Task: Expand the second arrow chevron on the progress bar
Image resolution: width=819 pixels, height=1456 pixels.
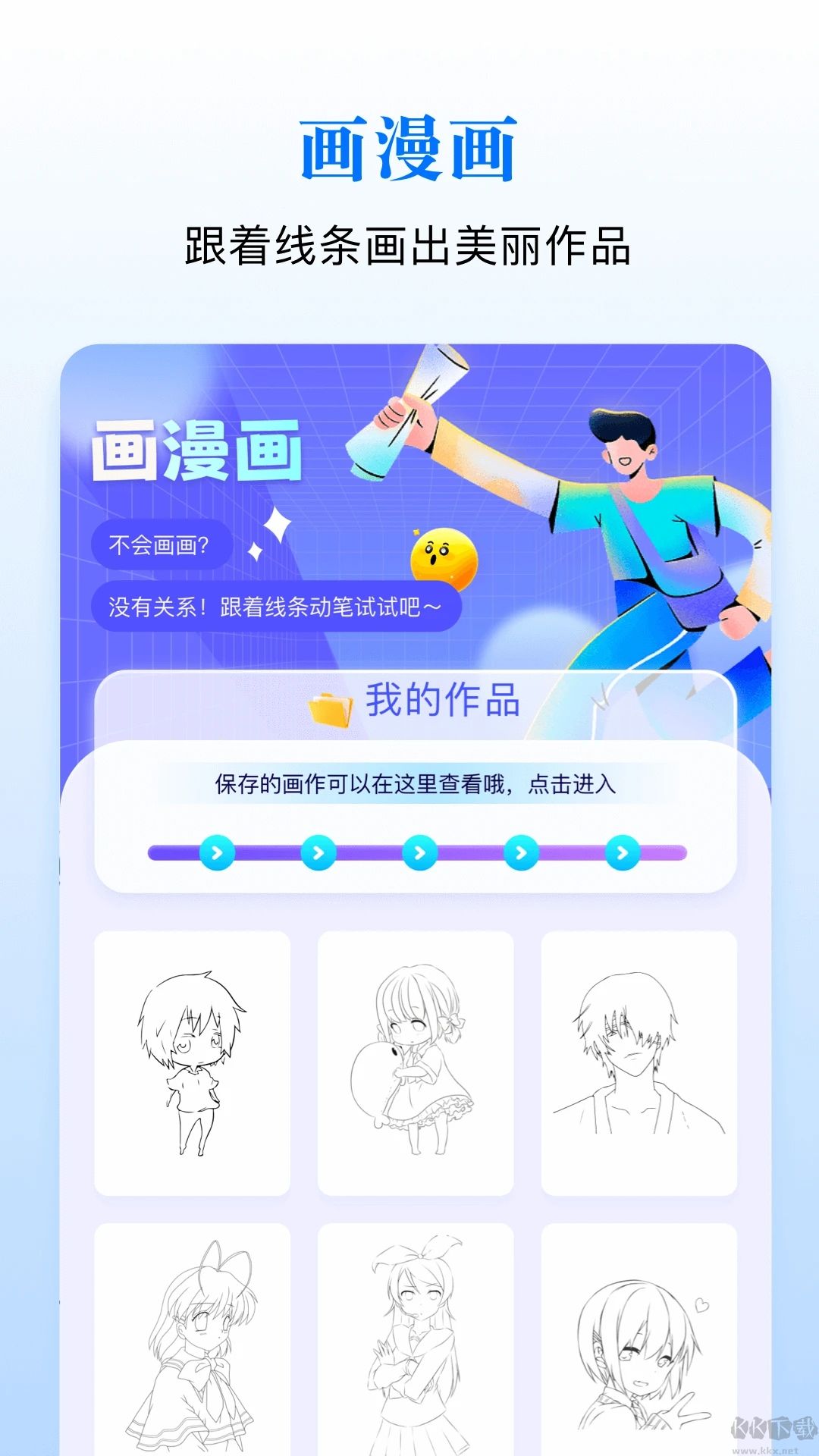Action: [318, 853]
